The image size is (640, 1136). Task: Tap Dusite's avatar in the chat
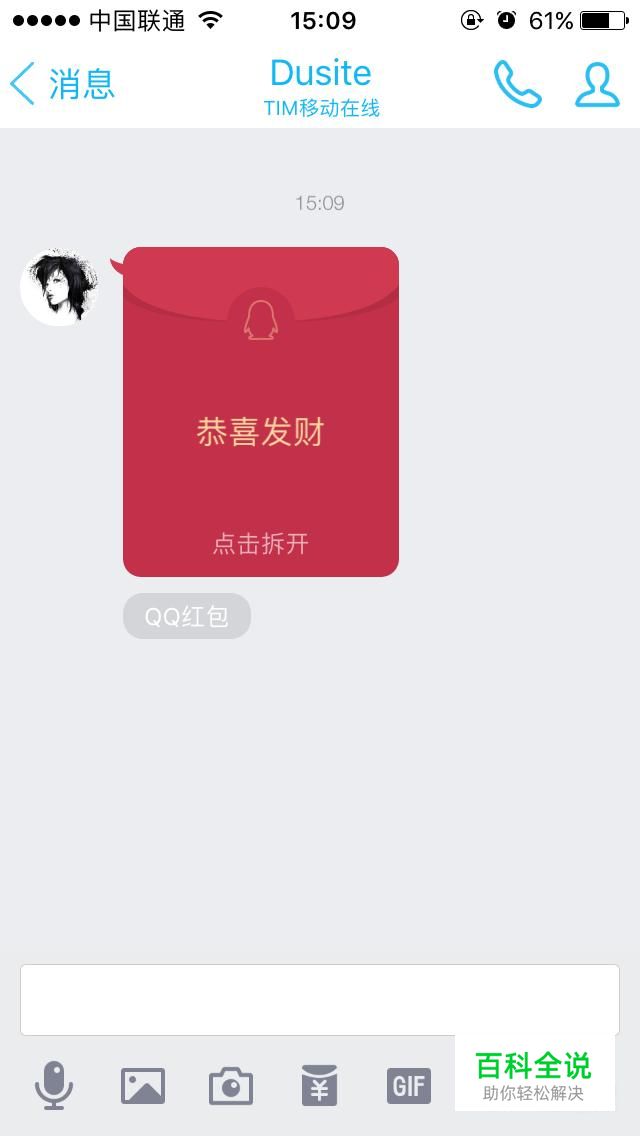[59, 287]
